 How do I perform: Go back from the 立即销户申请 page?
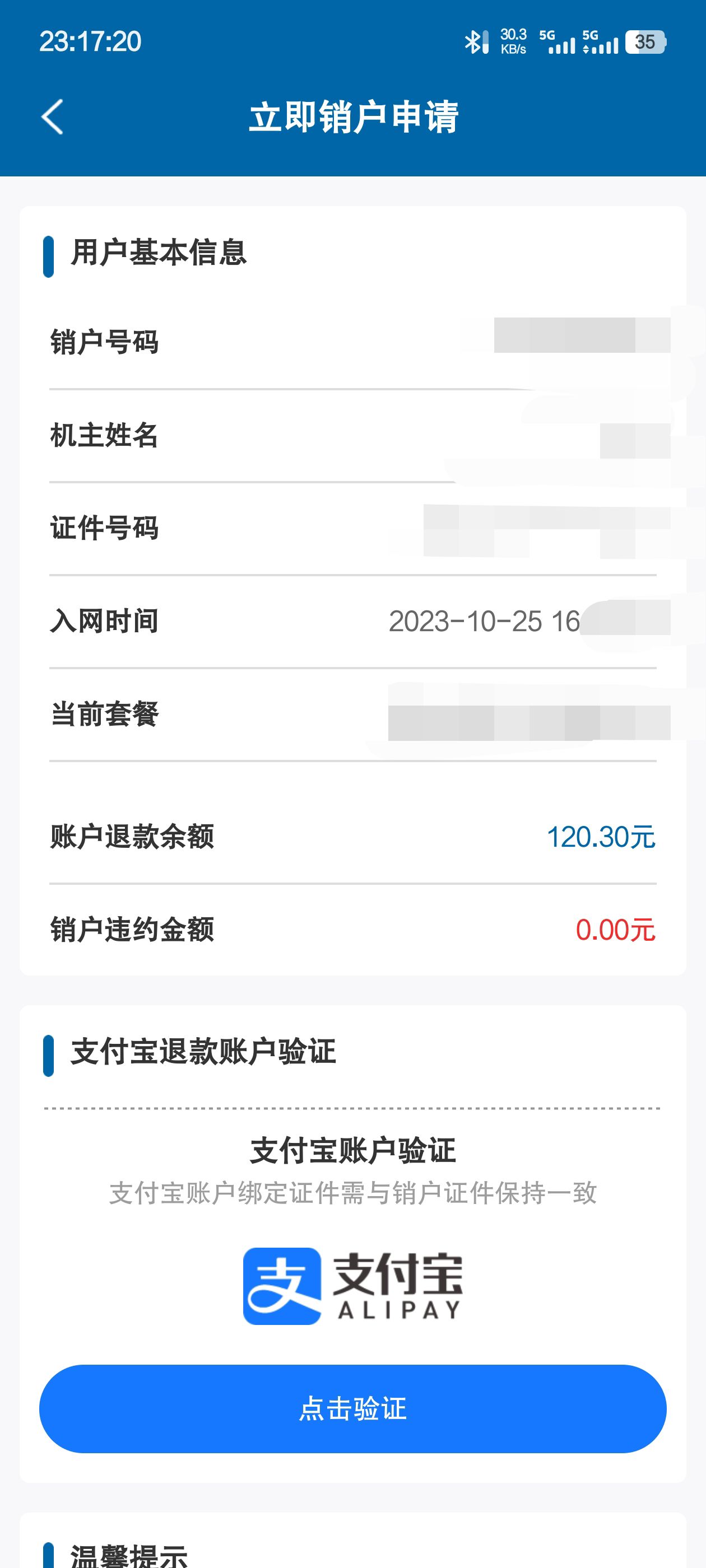tap(52, 116)
